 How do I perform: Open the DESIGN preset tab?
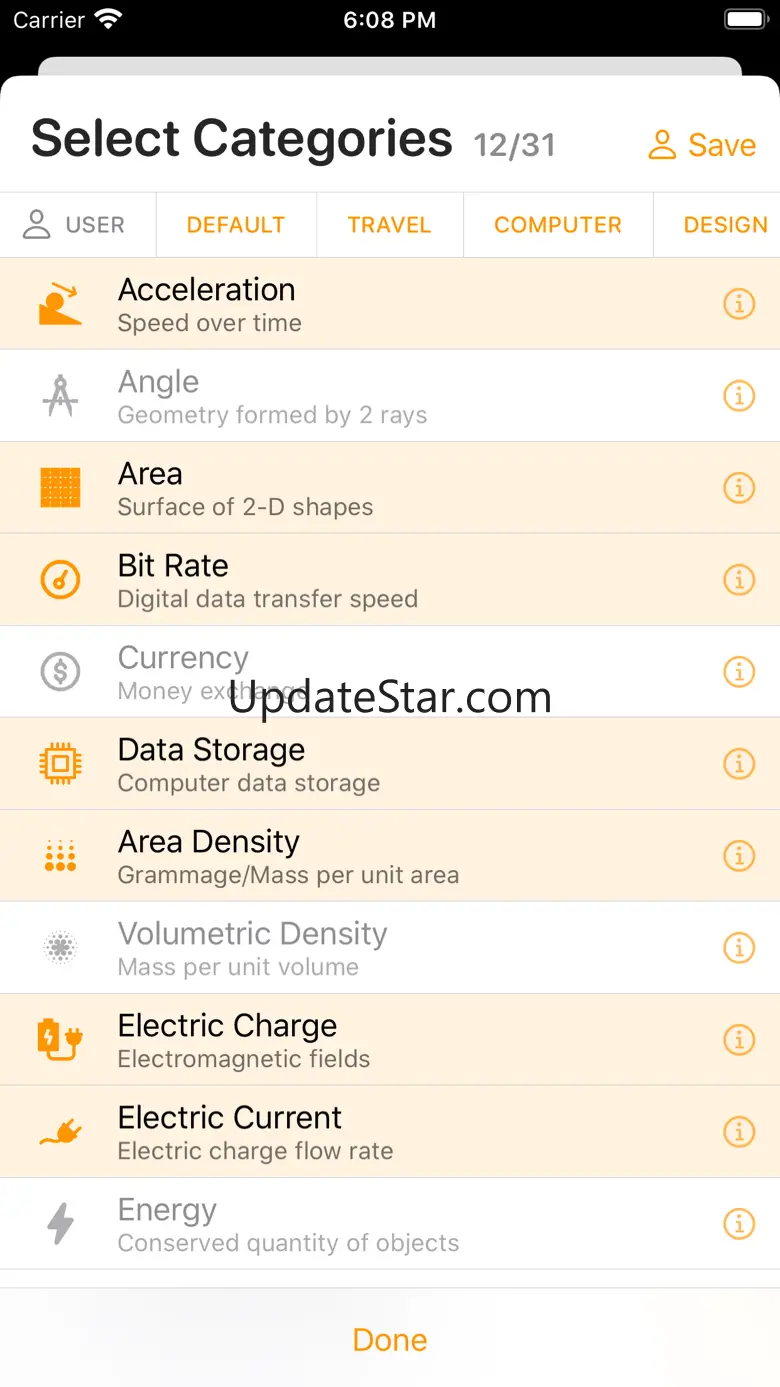725,225
